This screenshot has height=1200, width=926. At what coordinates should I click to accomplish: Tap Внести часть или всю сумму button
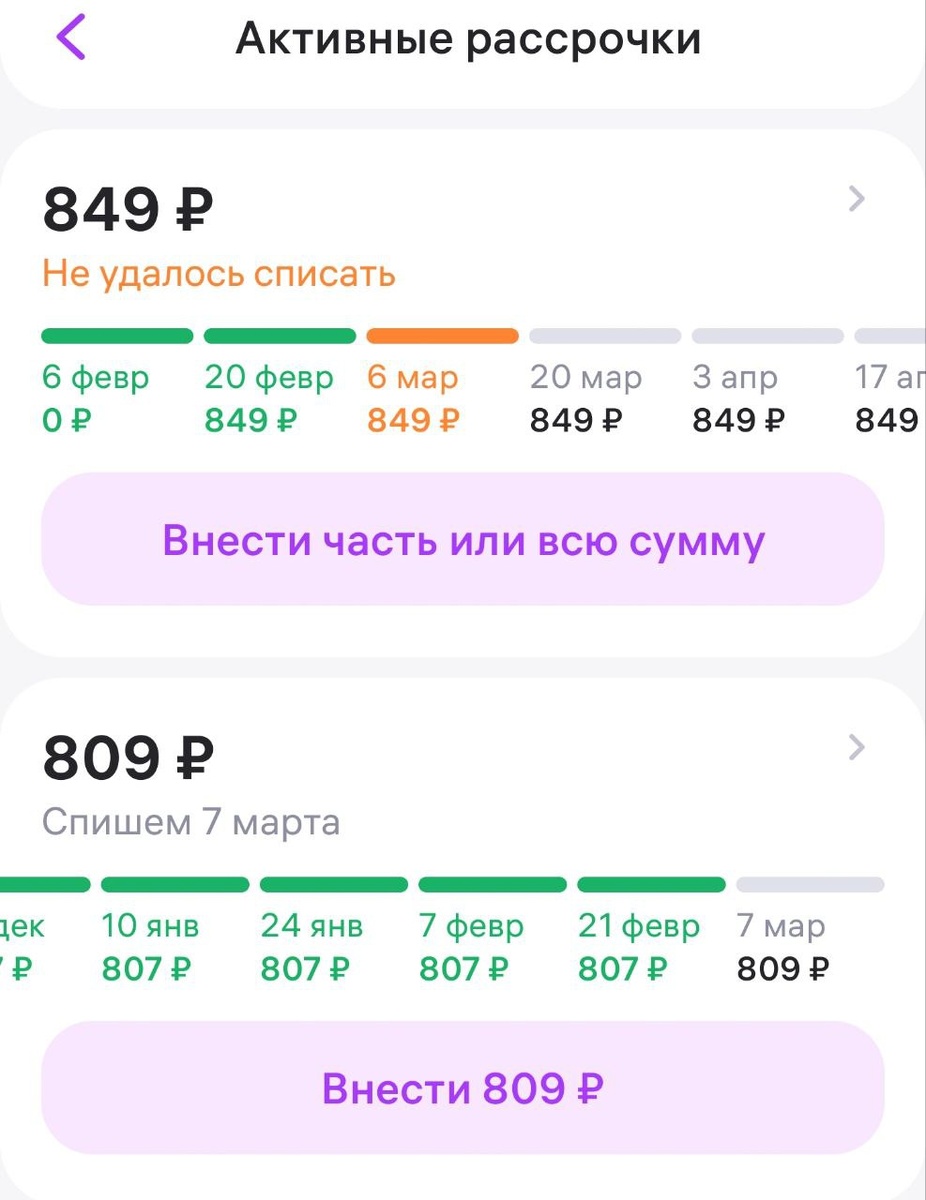click(463, 540)
